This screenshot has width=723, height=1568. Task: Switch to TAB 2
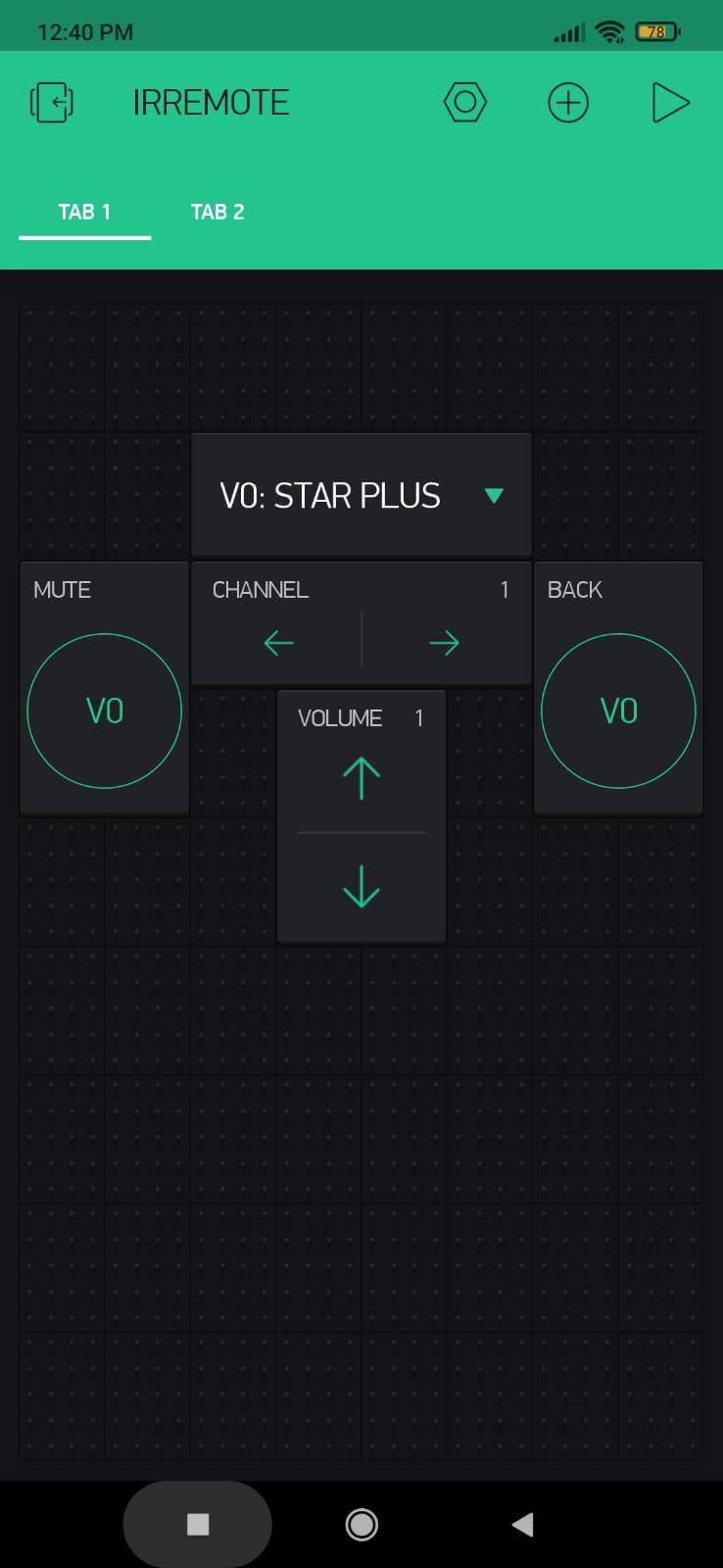(217, 212)
